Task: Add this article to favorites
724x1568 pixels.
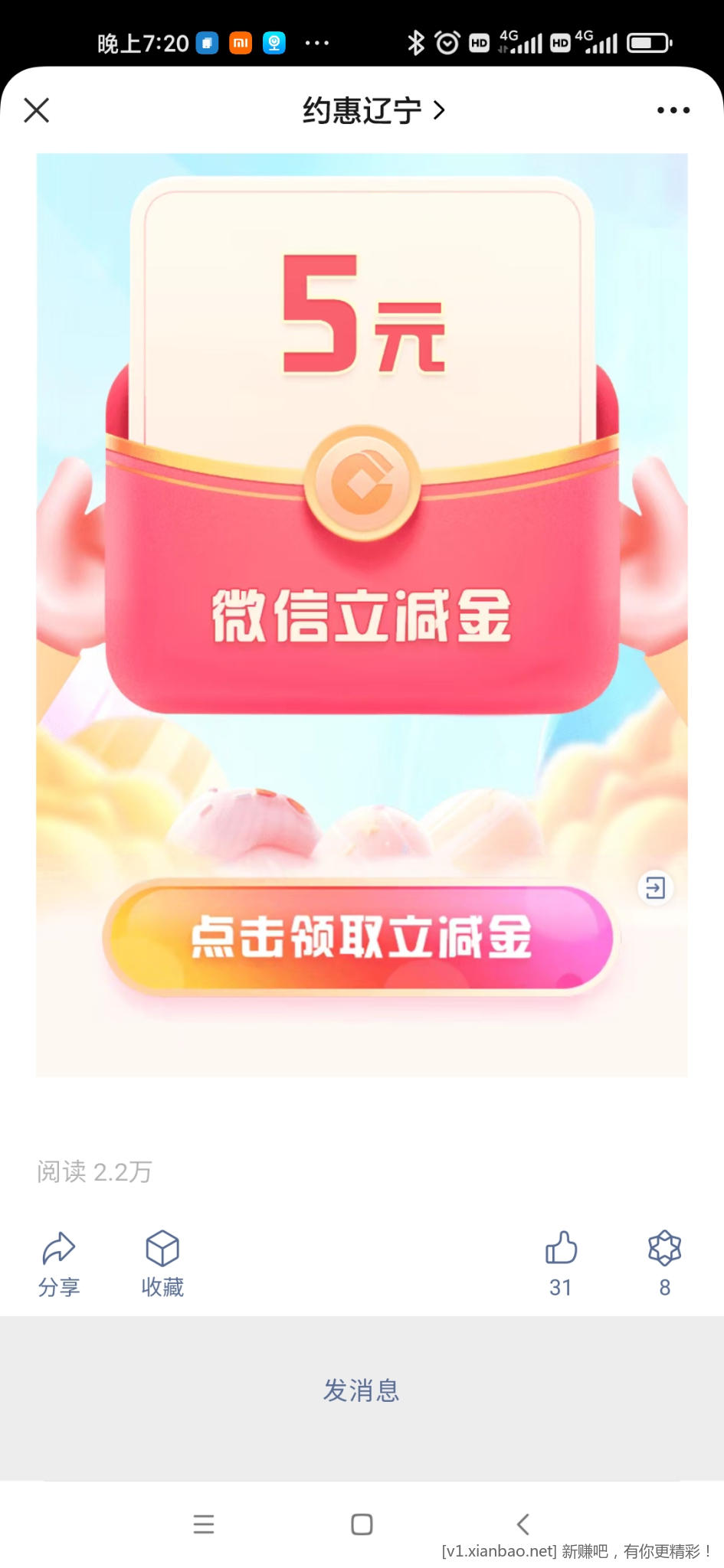Action: click(x=162, y=1263)
